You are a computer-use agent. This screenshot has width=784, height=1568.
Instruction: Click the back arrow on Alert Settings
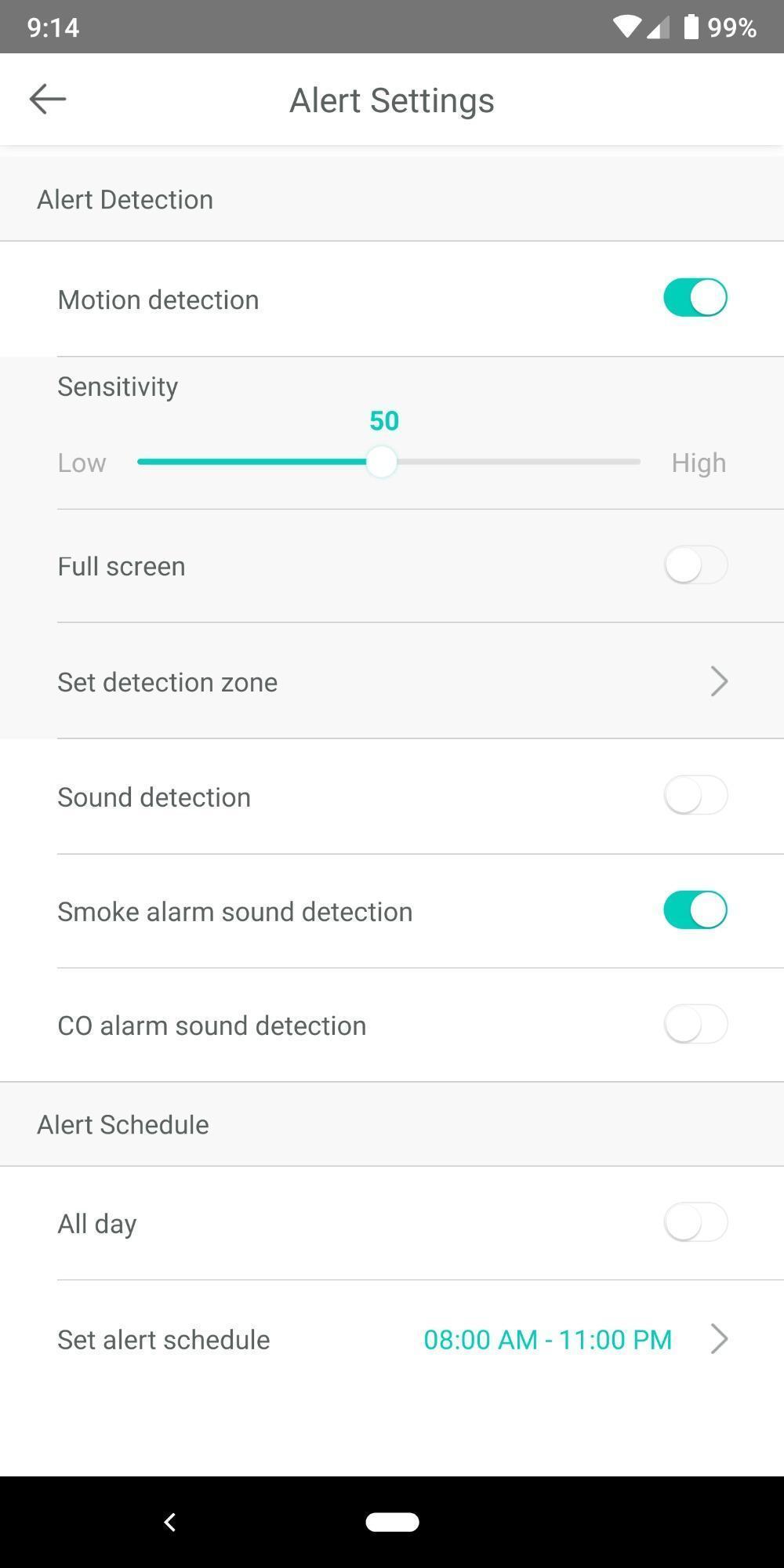coord(47,99)
